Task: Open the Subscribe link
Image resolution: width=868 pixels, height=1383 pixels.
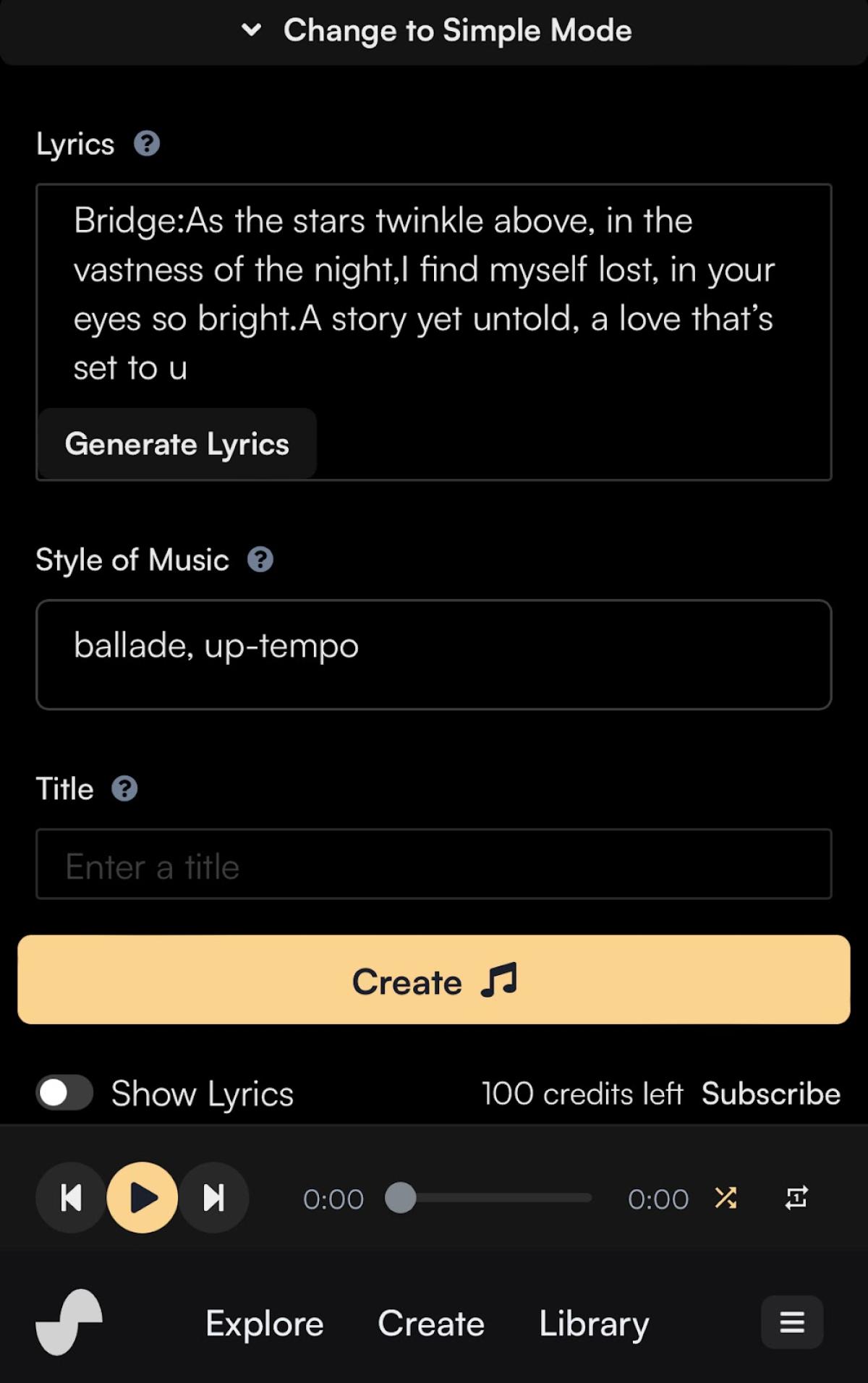Action: 770,1094
